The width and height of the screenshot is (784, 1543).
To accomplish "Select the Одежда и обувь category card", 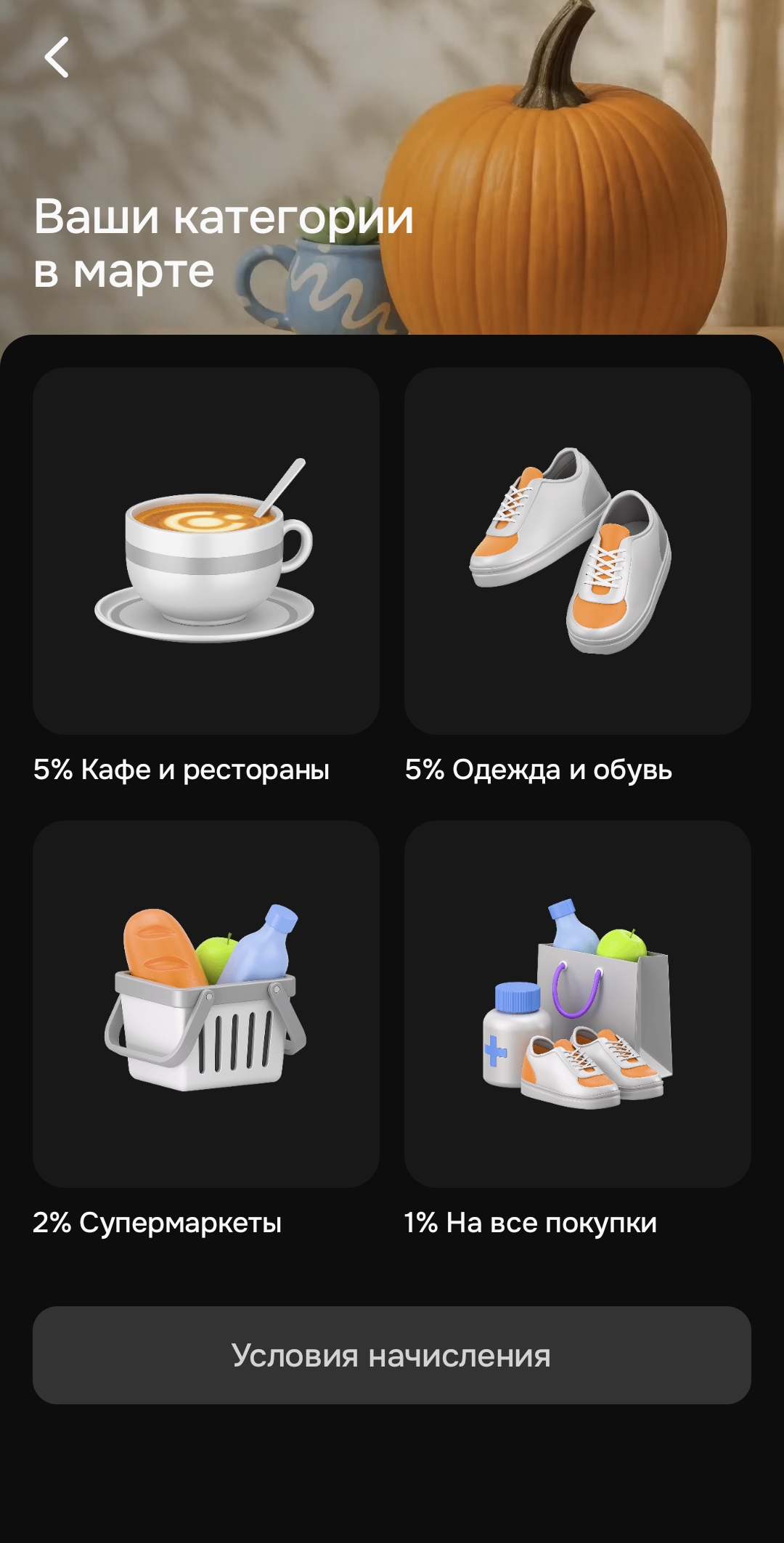I will point(577,550).
